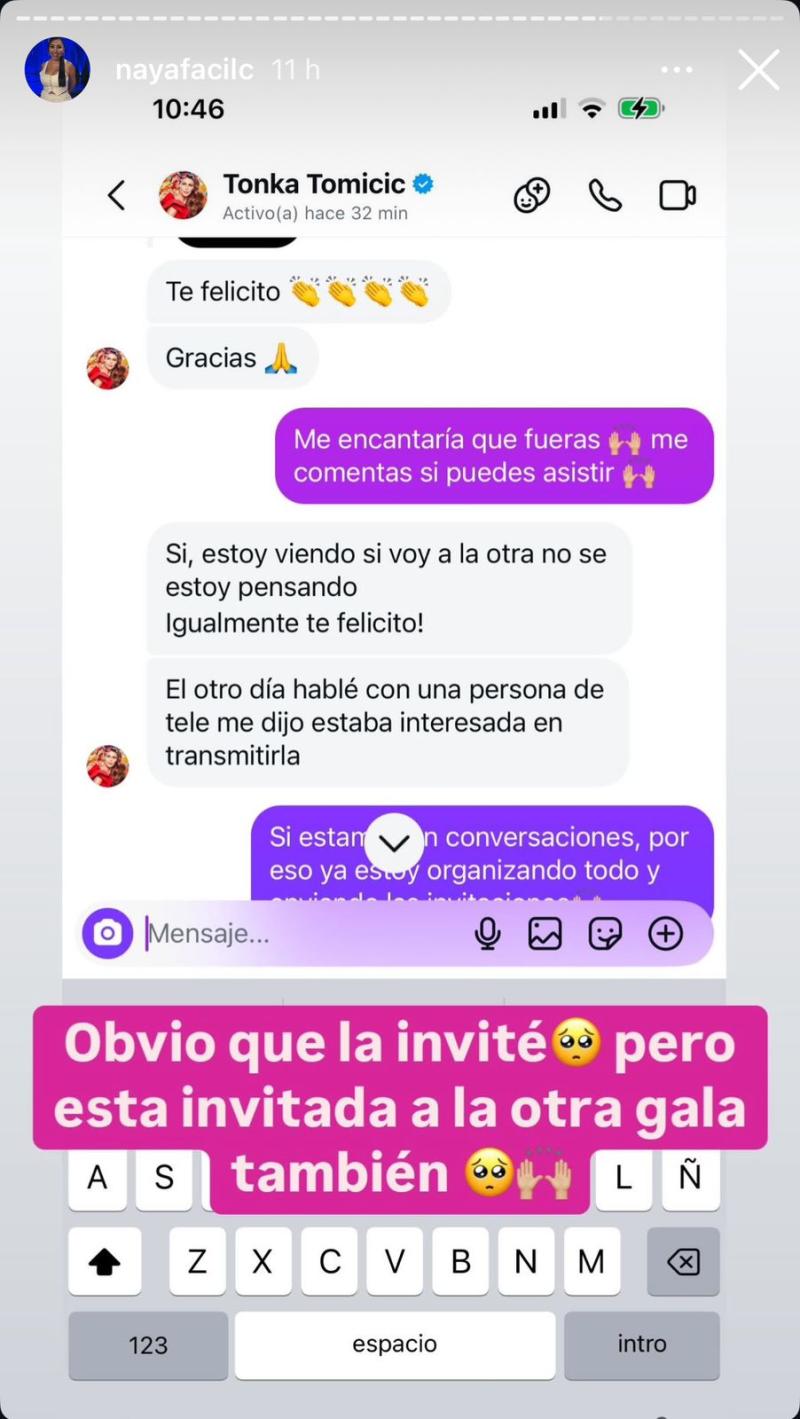The width and height of the screenshot is (800, 1419).
Task: Open the camera from the message bar
Action: (107, 932)
